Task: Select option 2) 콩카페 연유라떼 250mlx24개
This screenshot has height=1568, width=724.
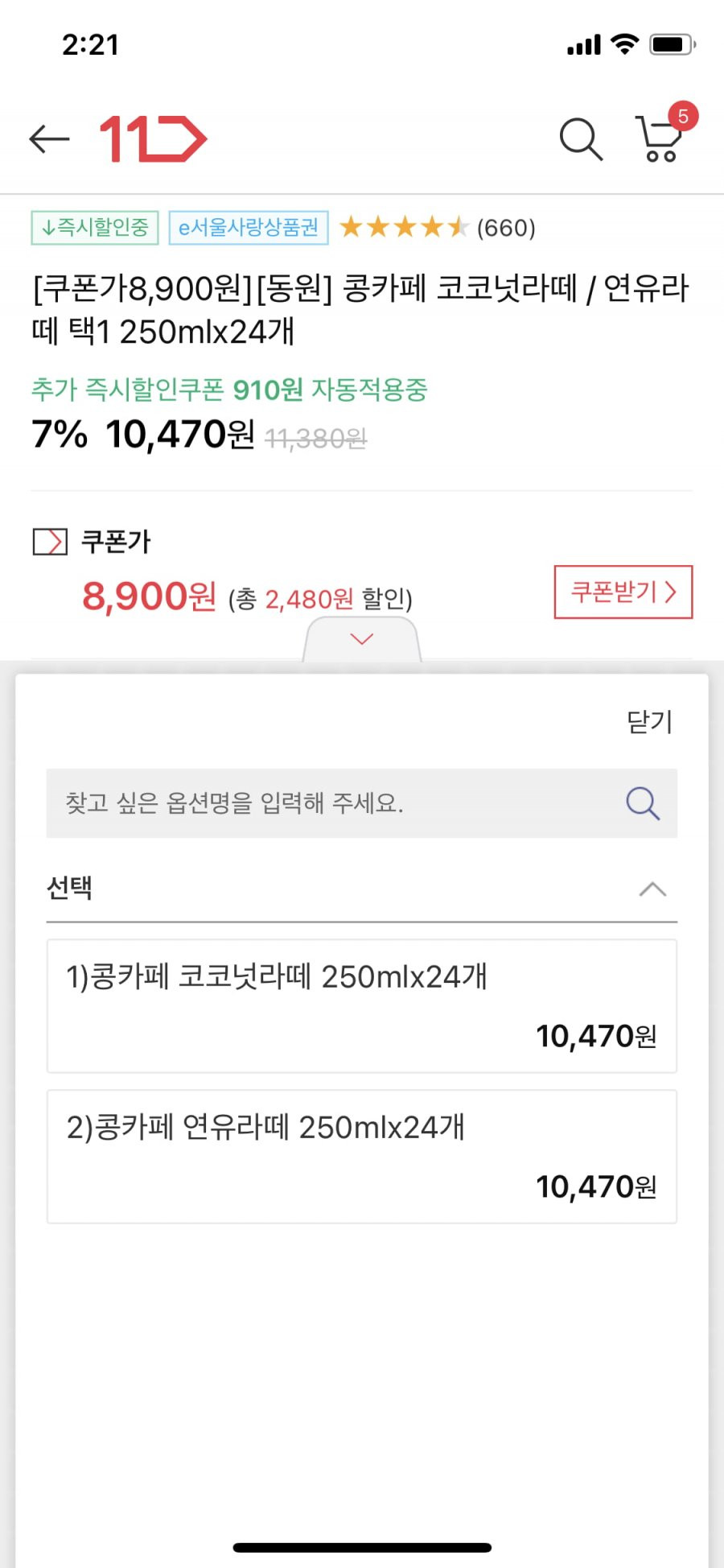Action: point(362,1157)
